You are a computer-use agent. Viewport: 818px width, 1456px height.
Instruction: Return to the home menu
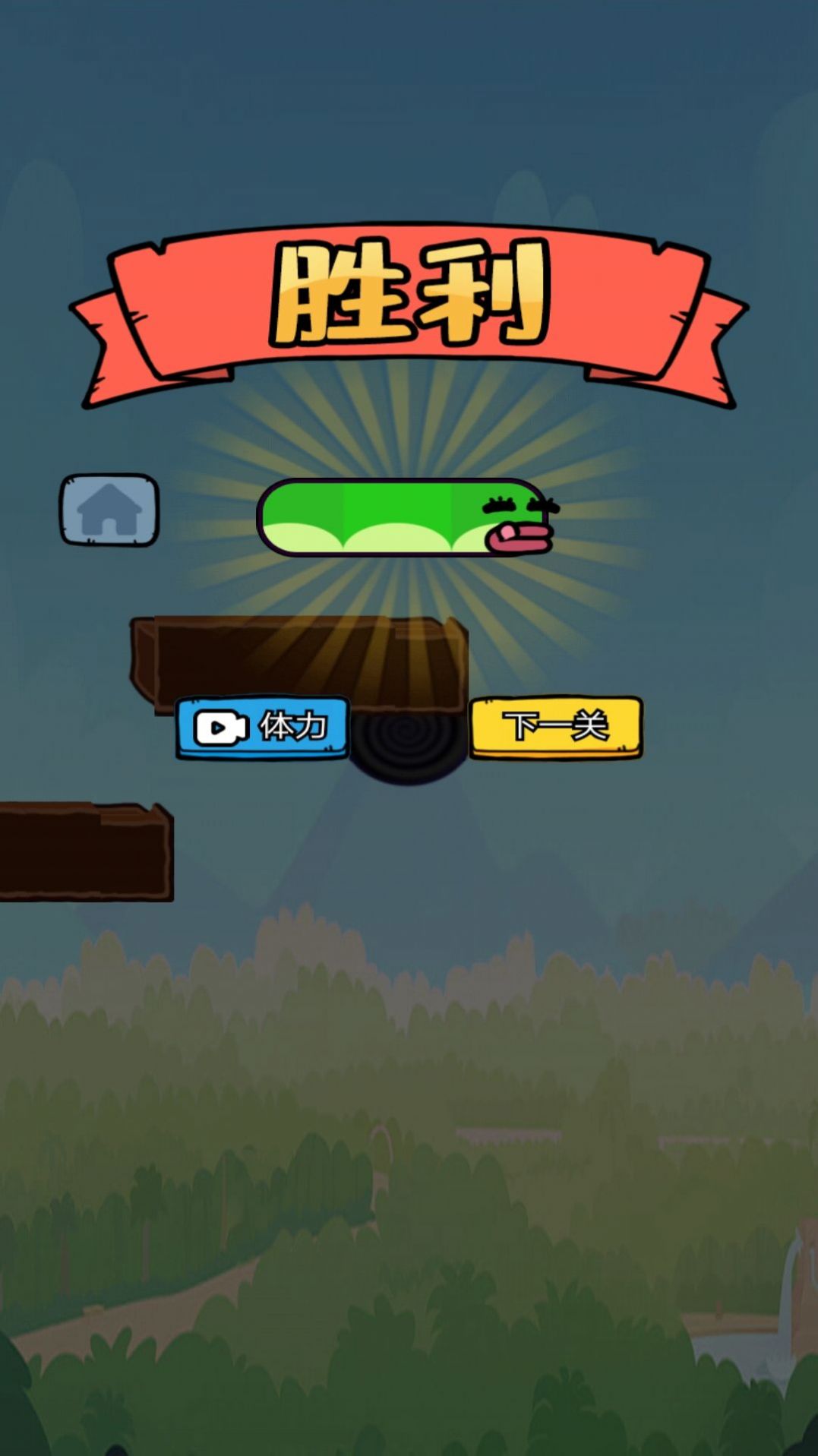click(x=109, y=510)
